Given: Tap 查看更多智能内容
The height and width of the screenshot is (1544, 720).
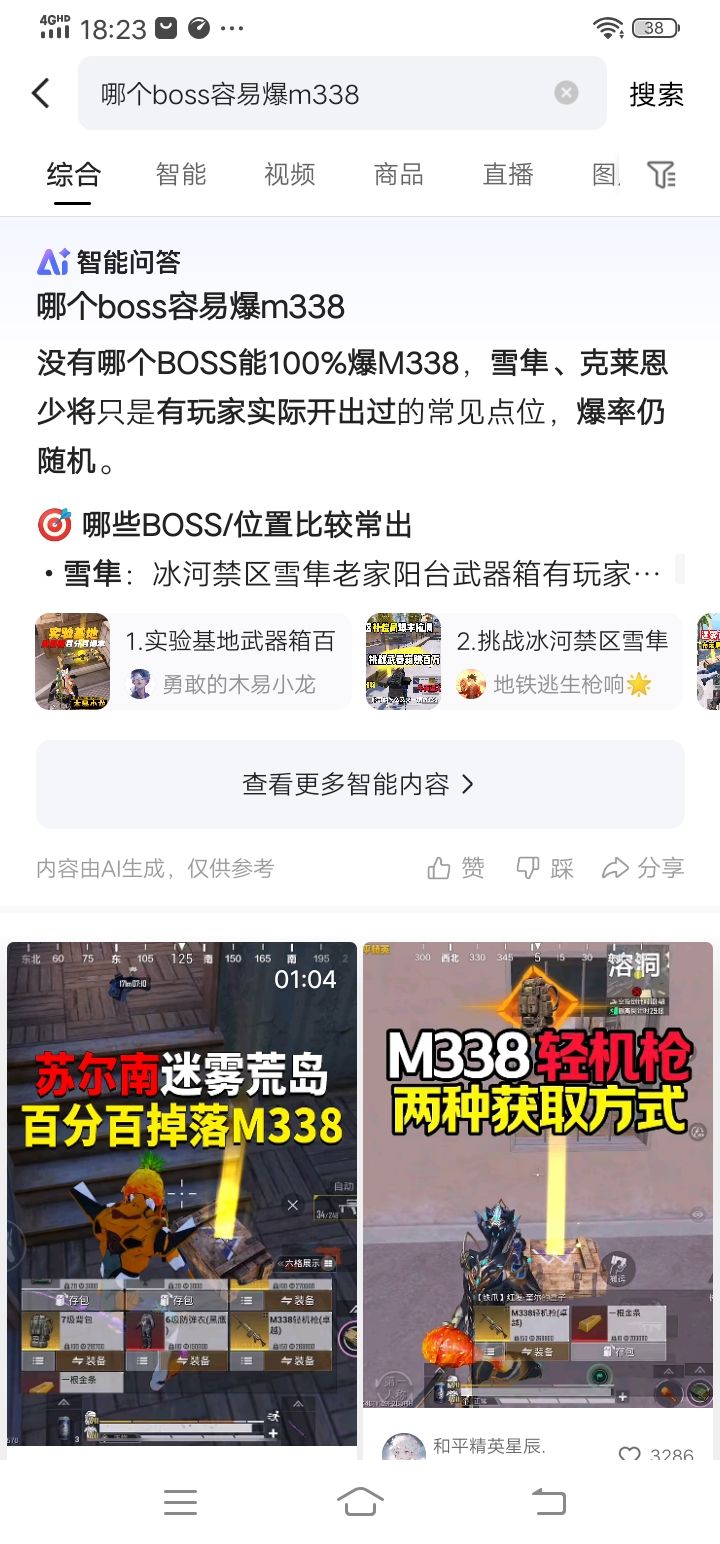Looking at the screenshot, I should coord(360,784).
